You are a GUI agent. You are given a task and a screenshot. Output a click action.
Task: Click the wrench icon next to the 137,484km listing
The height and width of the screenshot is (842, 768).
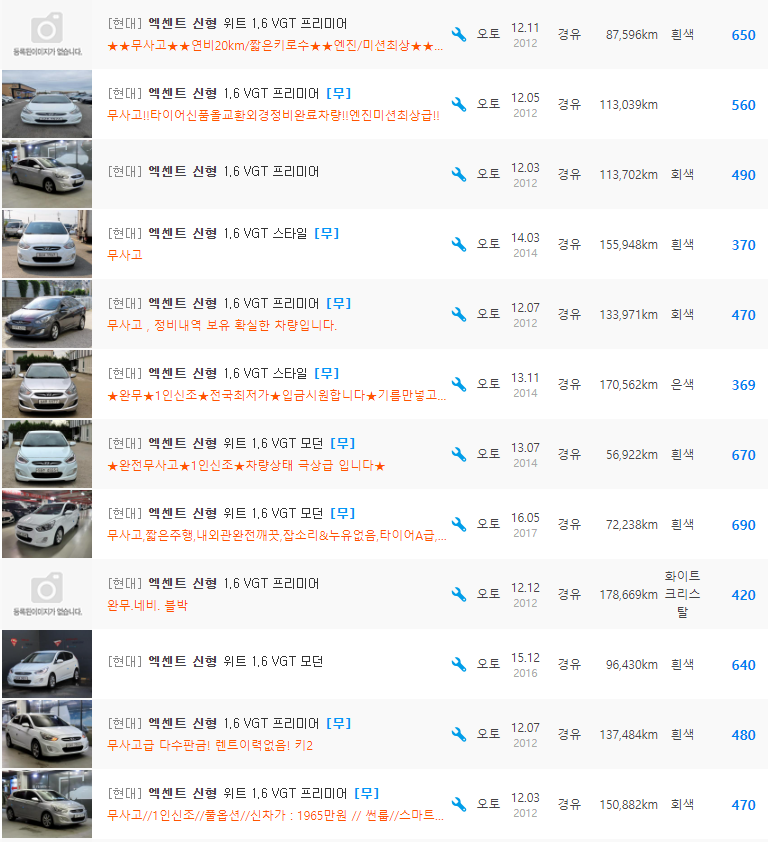(459, 734)
